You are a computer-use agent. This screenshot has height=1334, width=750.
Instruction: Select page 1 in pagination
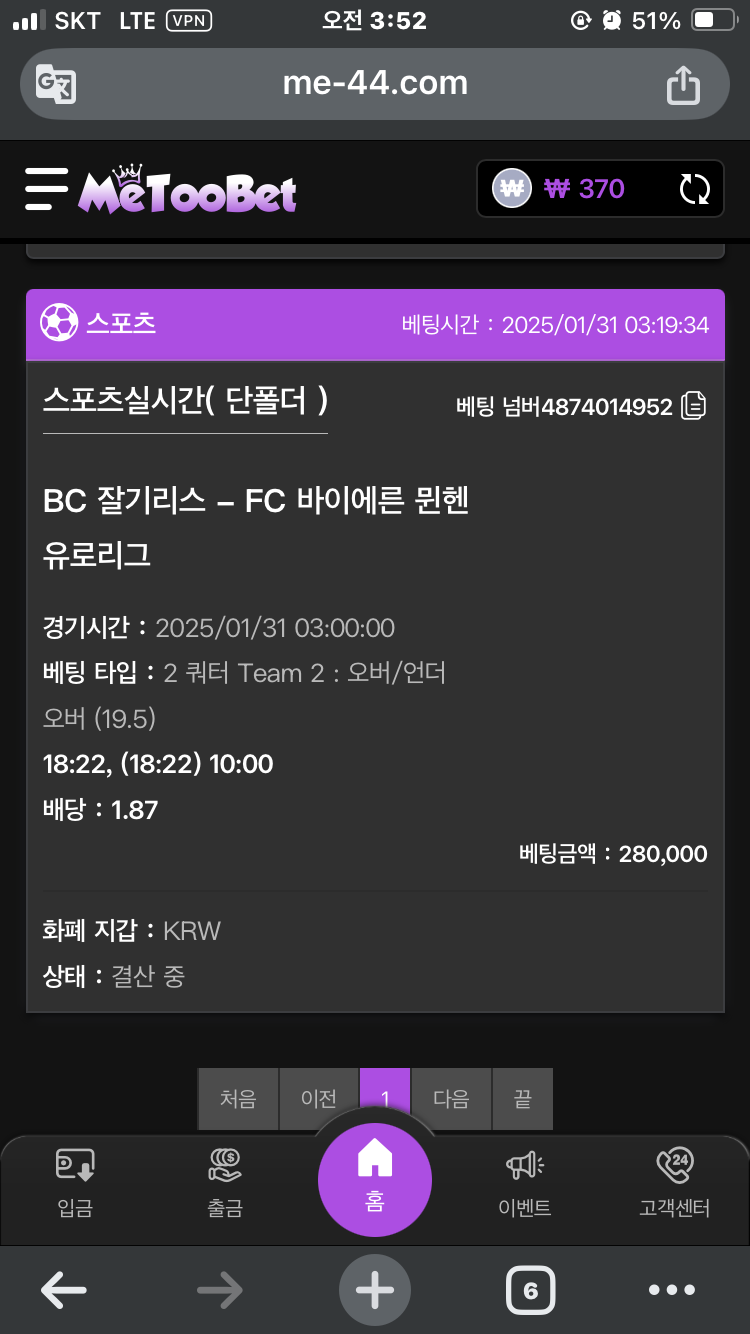[x=385, y=1099]
